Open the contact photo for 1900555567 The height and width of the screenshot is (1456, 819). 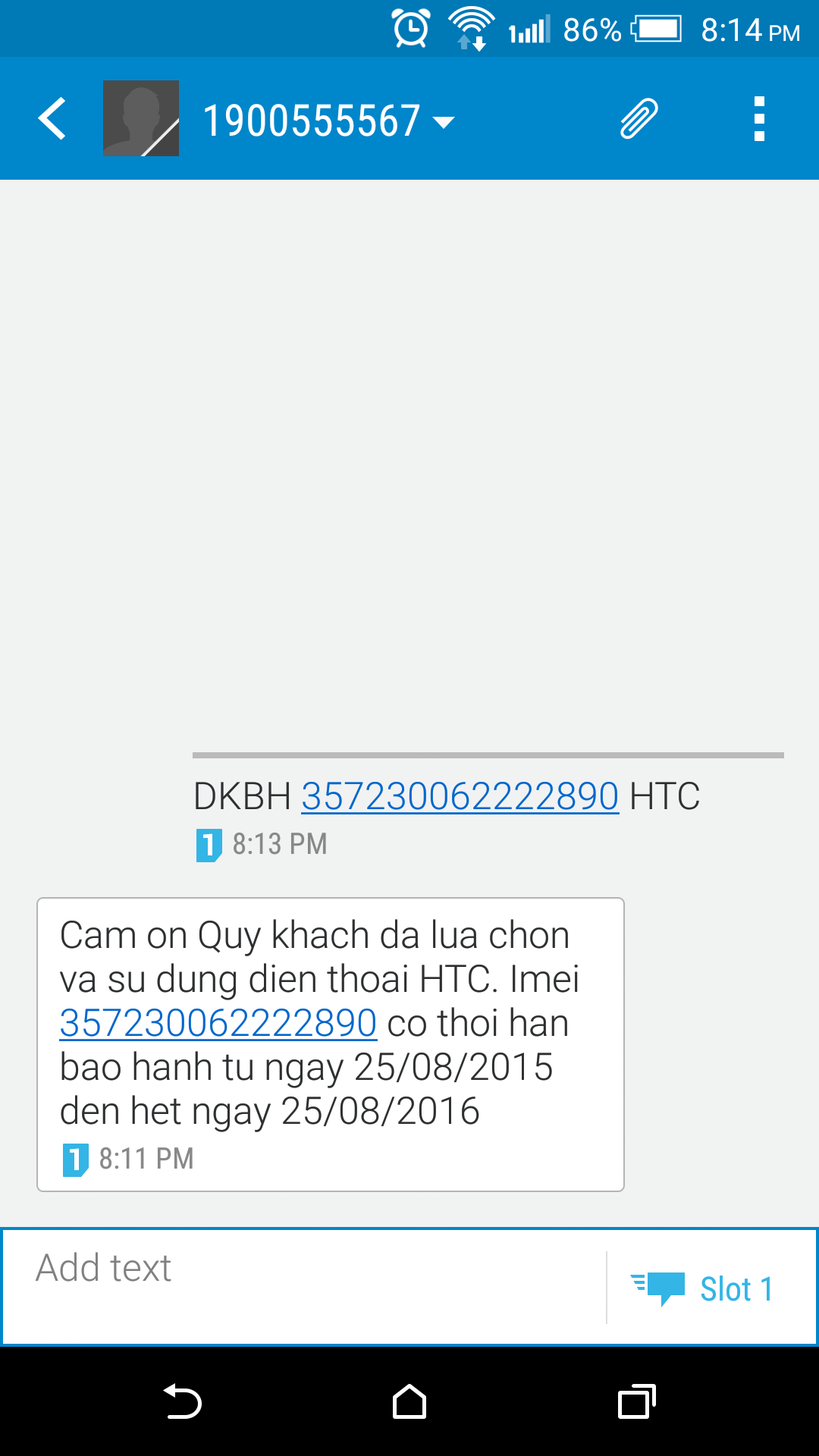pos(141,118)
